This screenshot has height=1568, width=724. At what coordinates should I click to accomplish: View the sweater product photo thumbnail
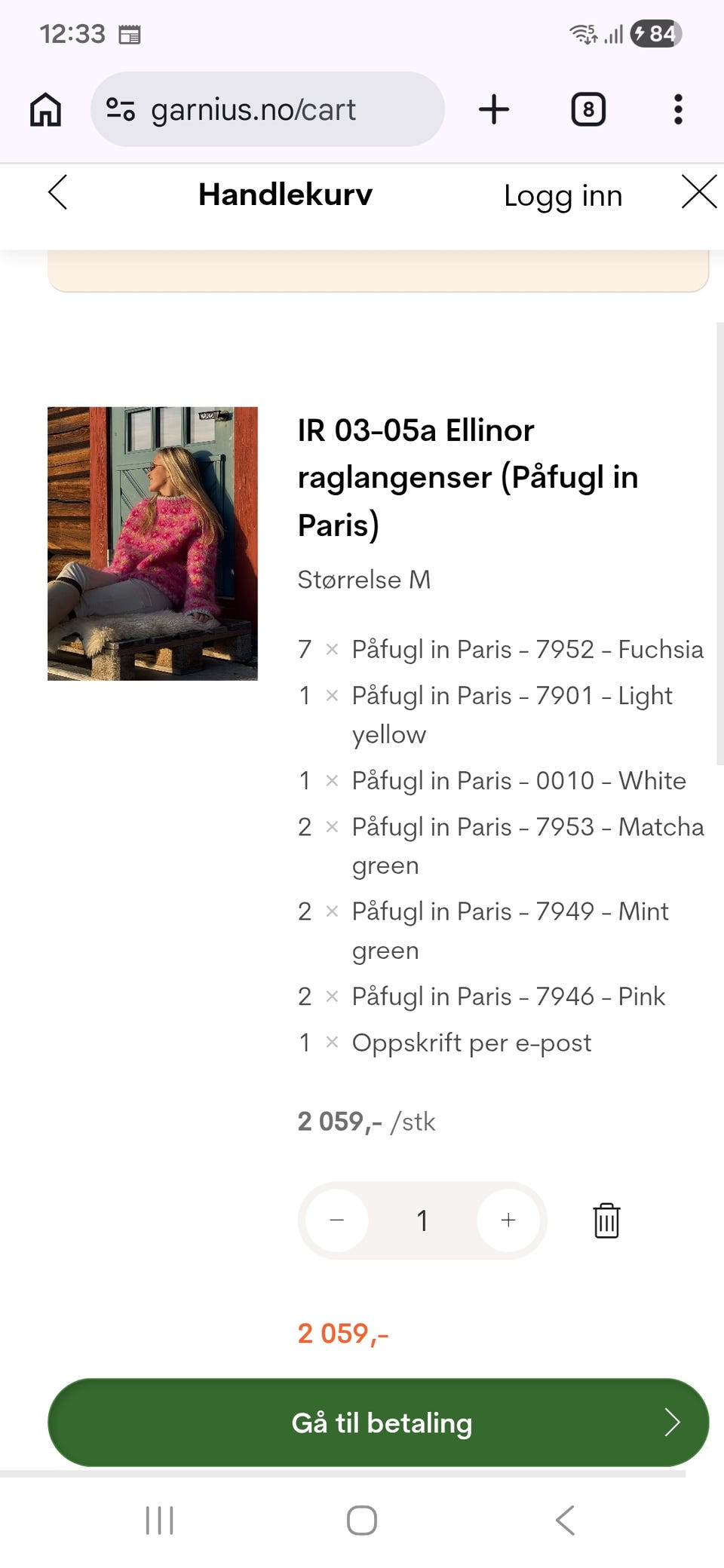click(x=152, y=542)
